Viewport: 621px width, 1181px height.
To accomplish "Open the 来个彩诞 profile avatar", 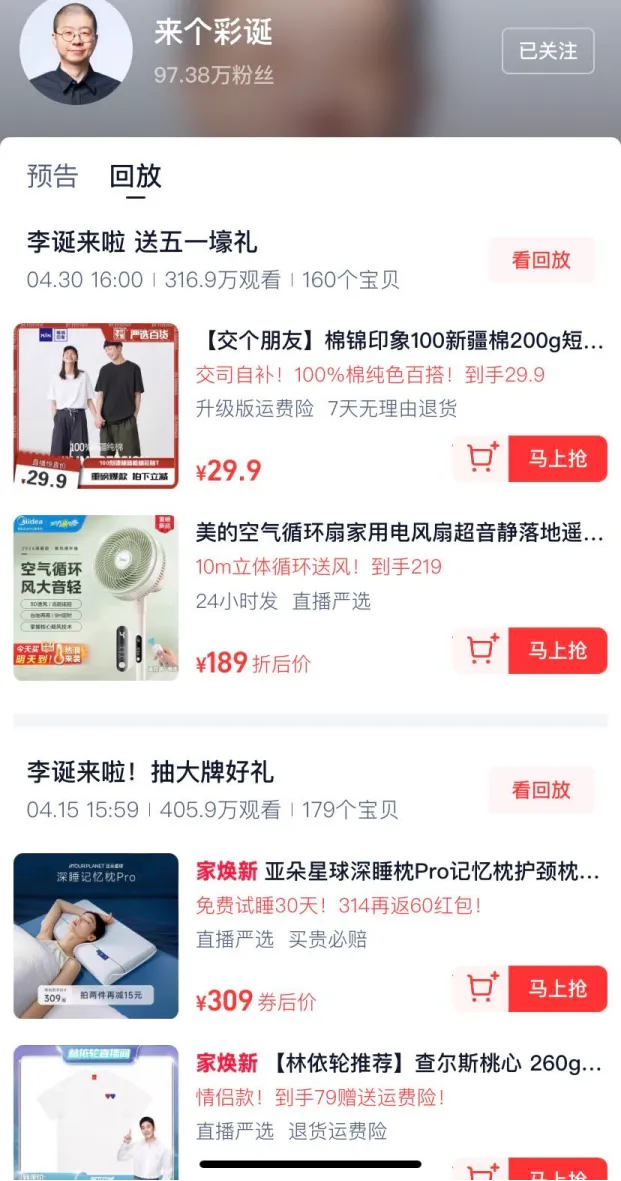I will click(x=76, y=50).
